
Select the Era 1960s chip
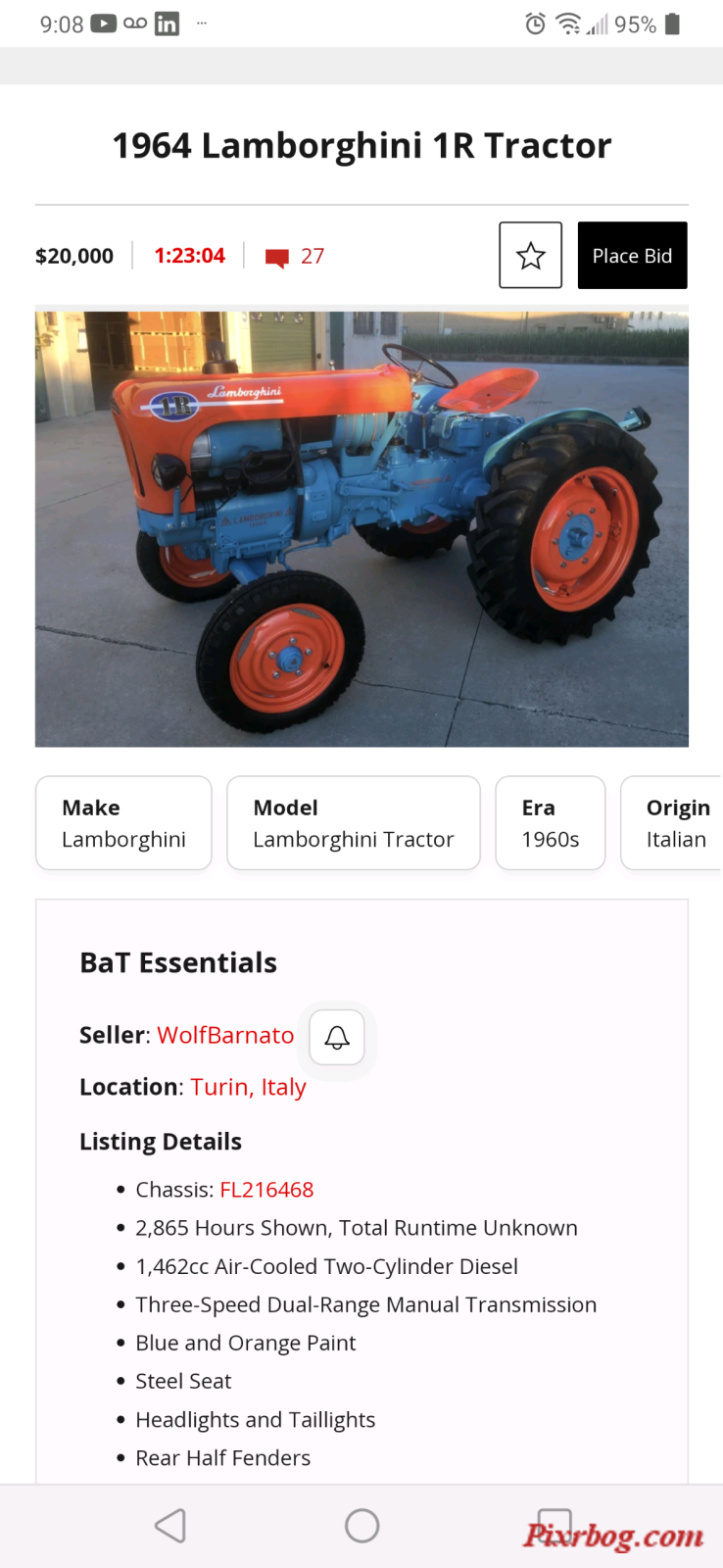pyautogui.click(x=550, y=823)
